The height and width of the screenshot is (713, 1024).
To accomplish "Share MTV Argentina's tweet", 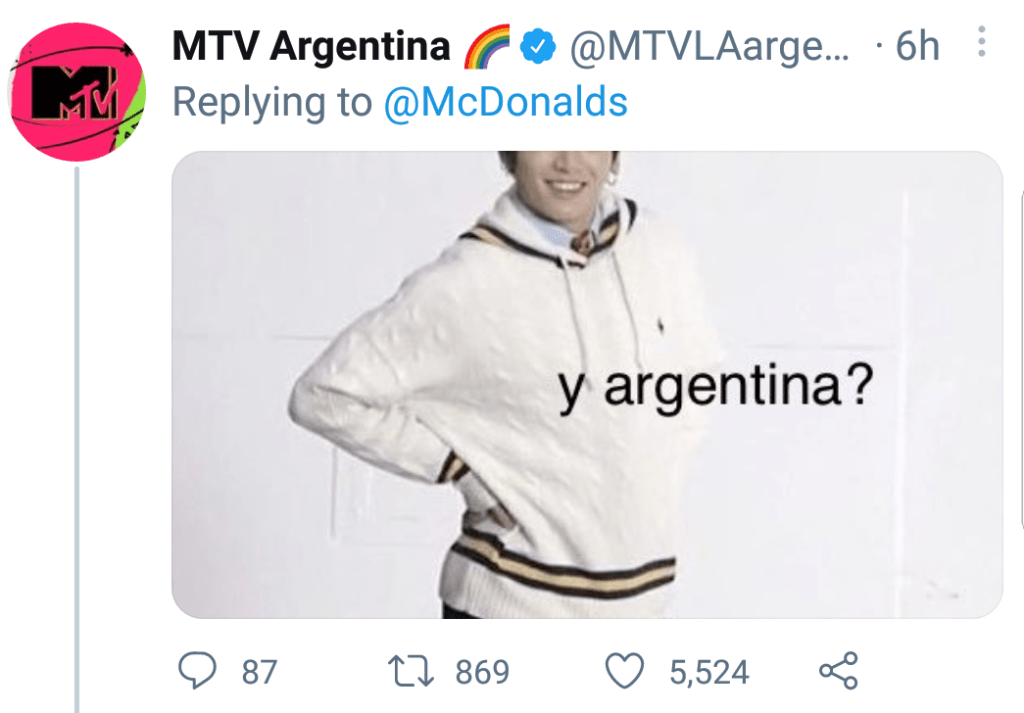I will click(838, 671).
